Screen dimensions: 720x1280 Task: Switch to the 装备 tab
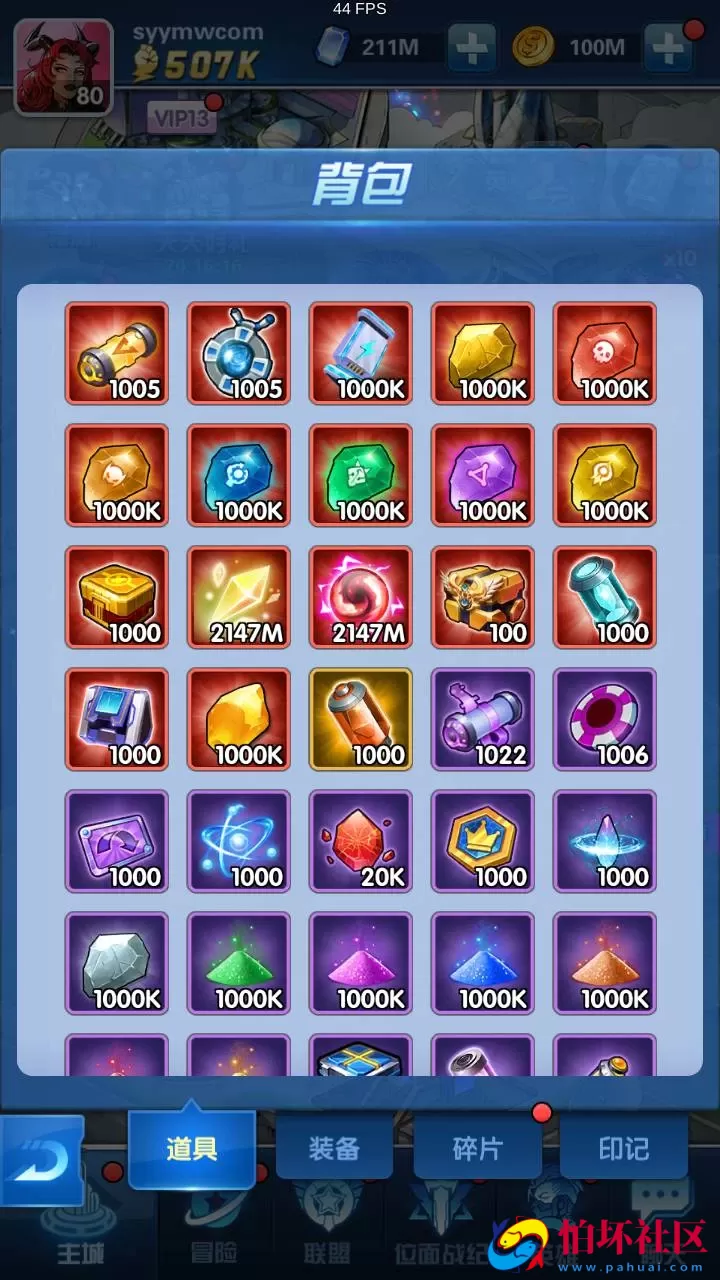[333, 1148]
